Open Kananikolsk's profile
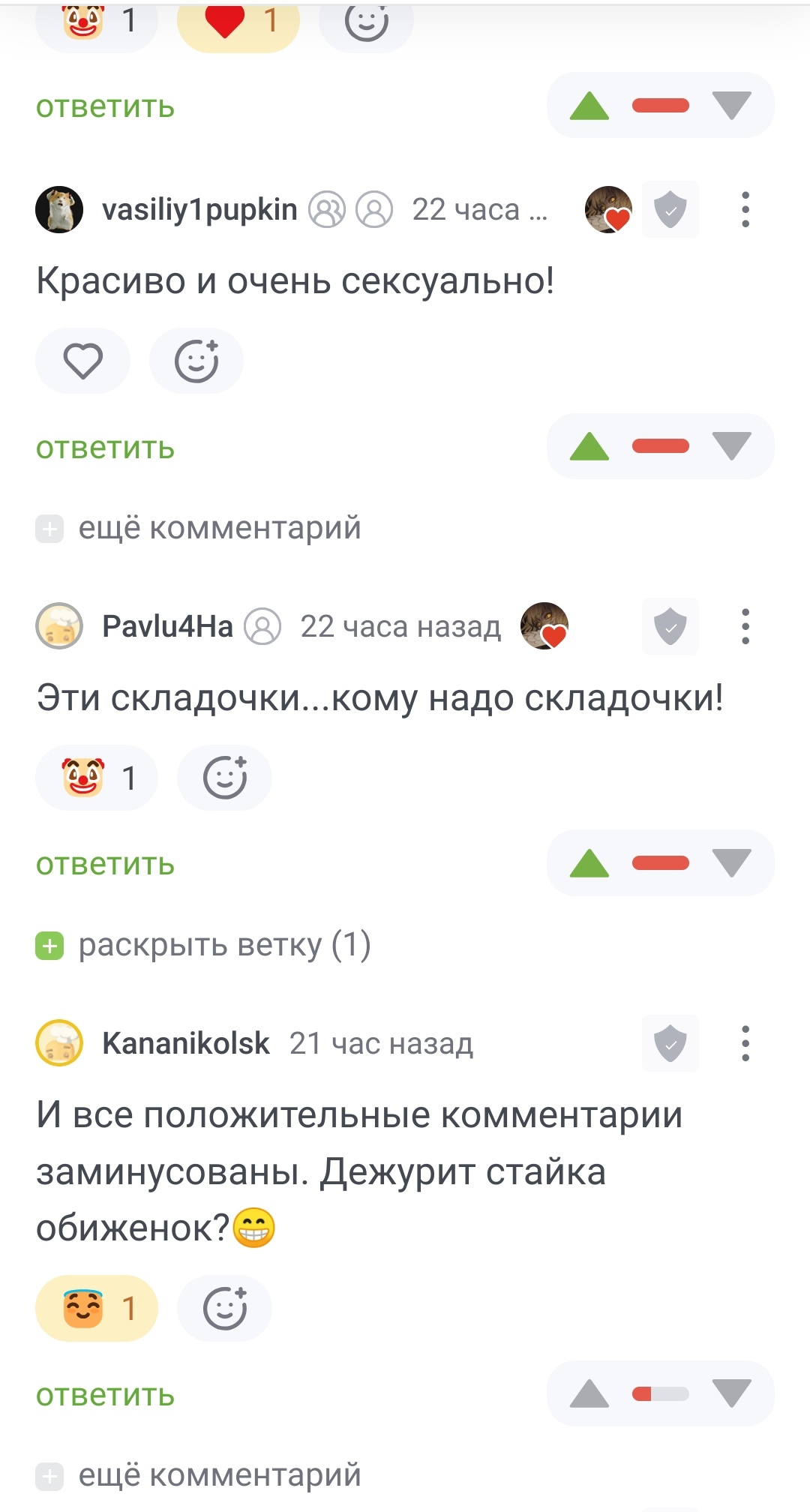810x1512 pixels. pos(185,1043)
